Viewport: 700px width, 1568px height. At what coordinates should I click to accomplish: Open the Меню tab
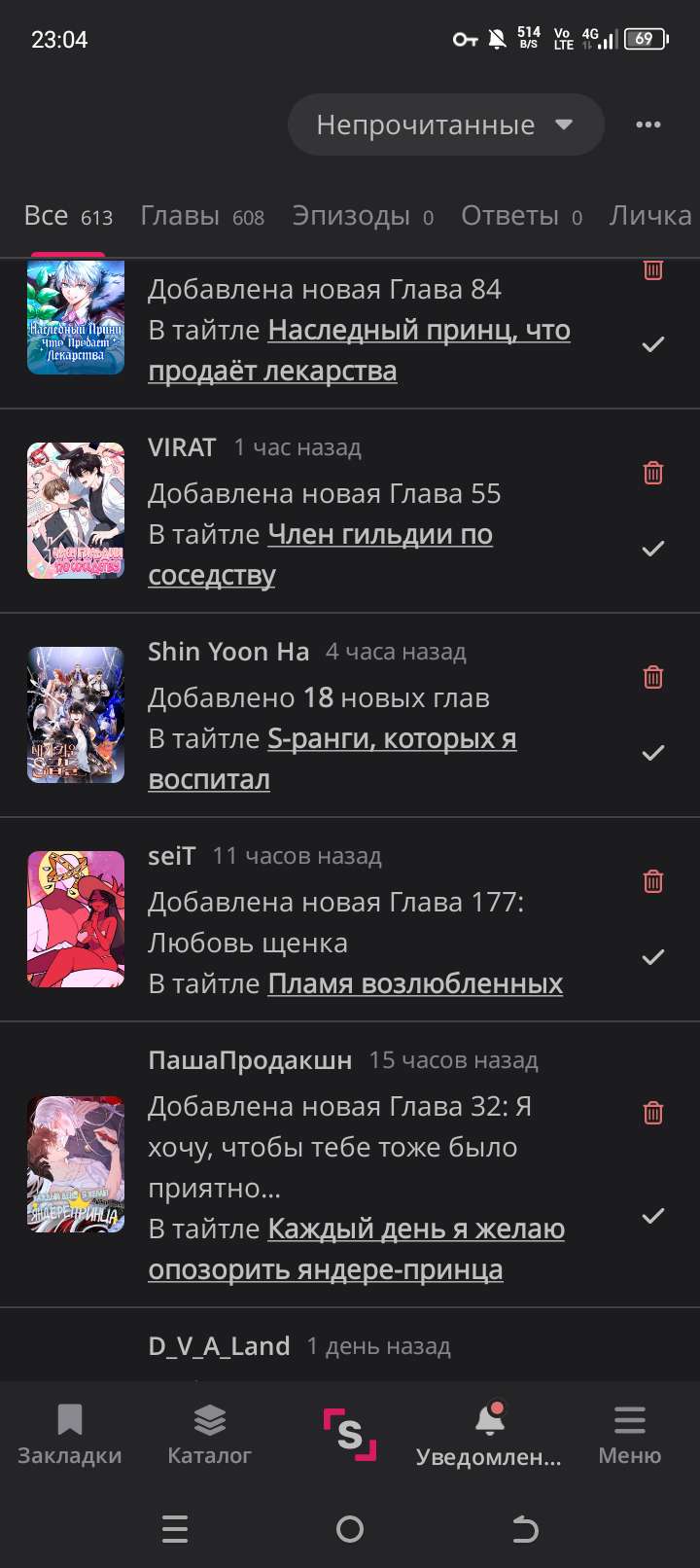[629, 1434]
